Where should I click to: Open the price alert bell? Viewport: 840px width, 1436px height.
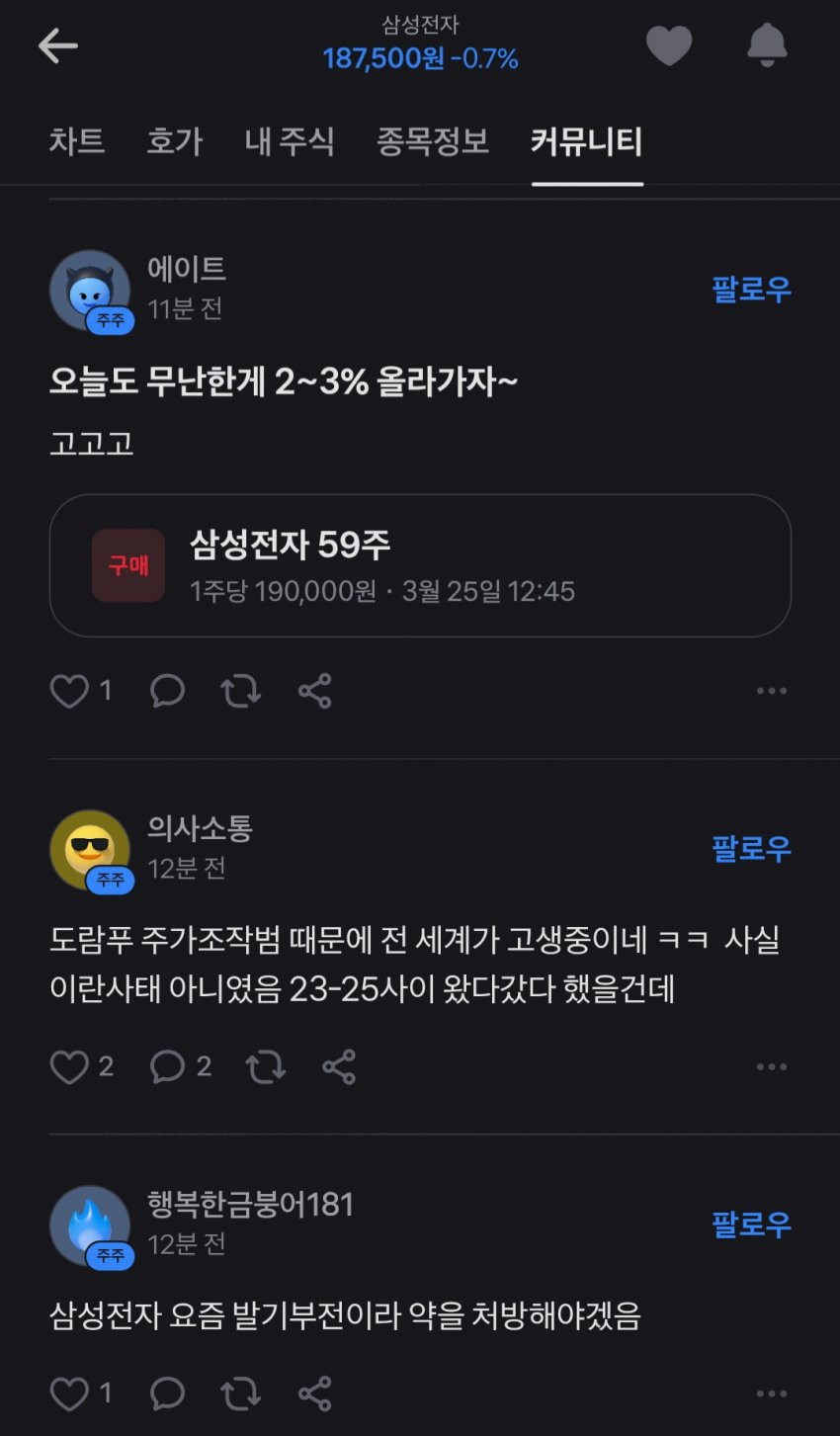coord(766,45)
